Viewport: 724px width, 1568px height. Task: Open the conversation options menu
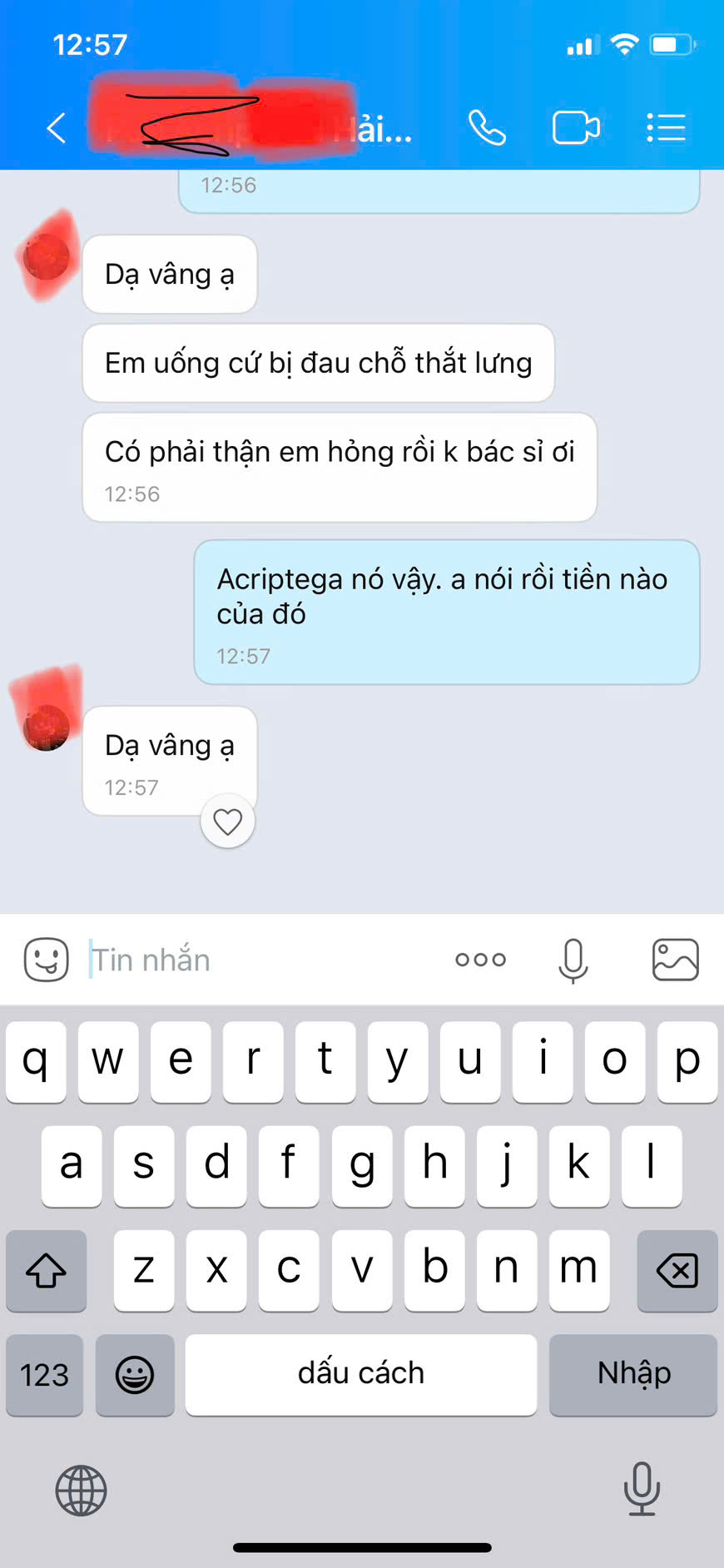666,128
